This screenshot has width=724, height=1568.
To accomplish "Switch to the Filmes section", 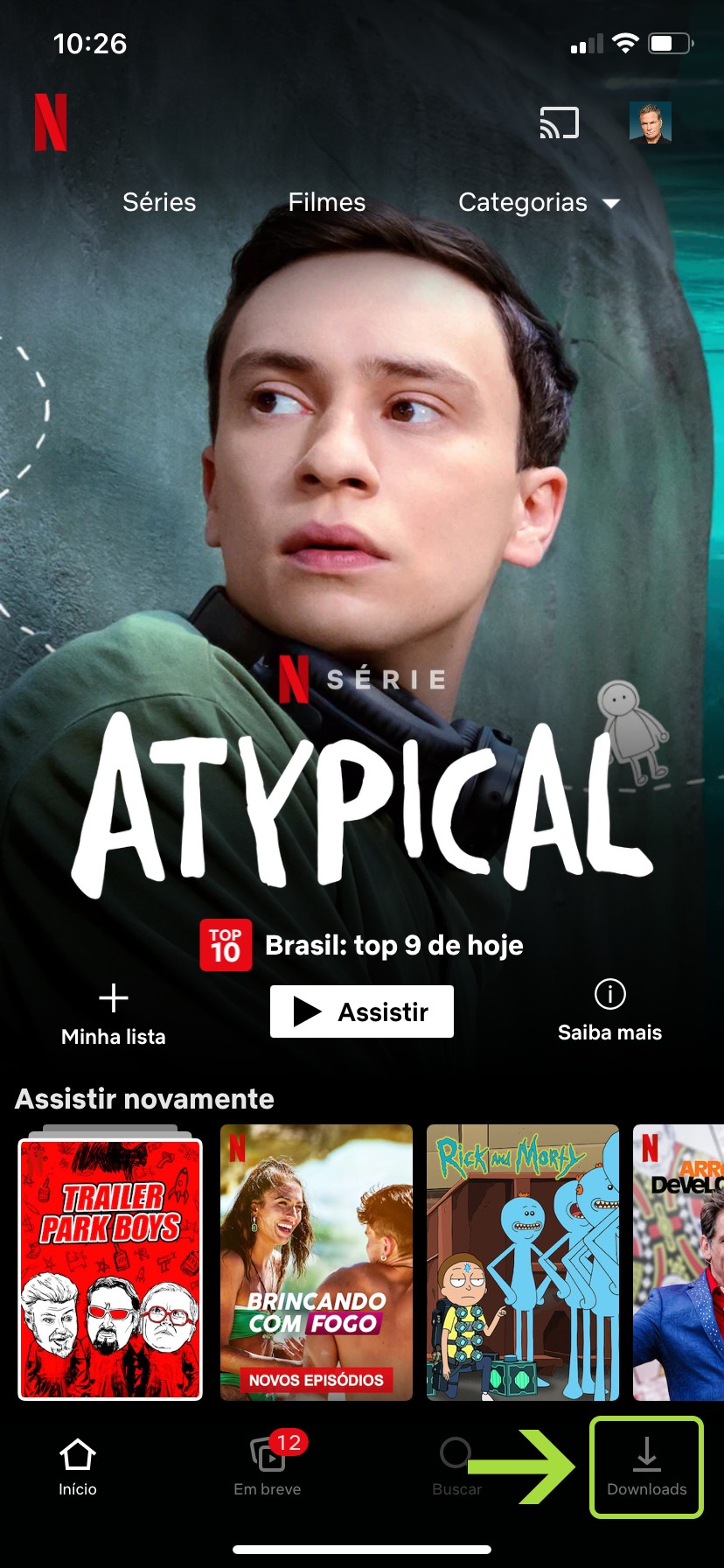I will [327, 202].
